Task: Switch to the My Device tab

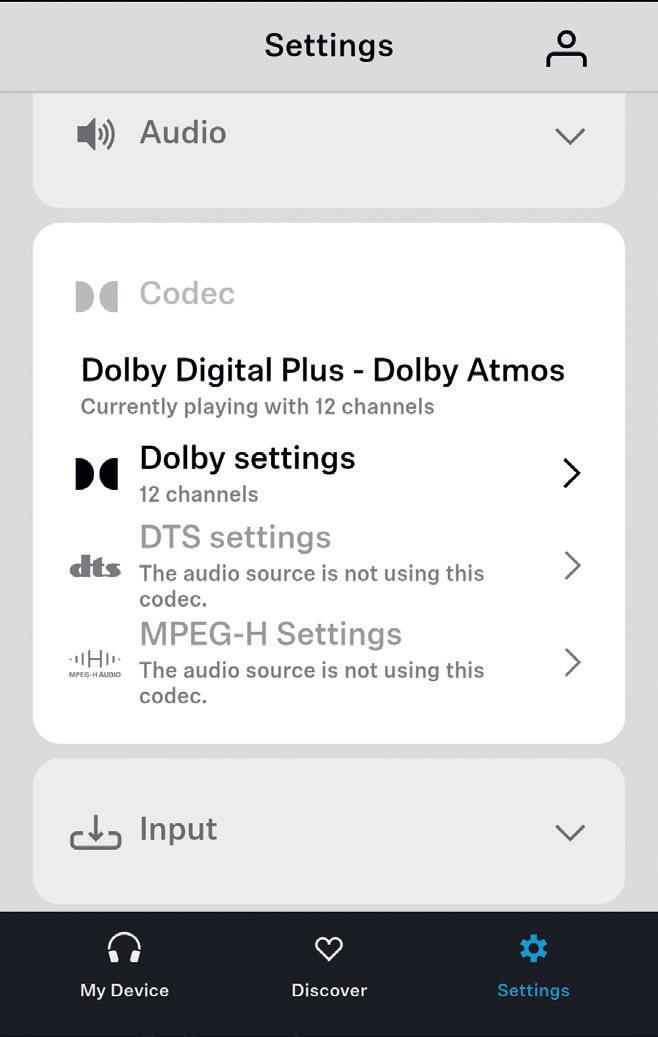Action: [124, 967]
